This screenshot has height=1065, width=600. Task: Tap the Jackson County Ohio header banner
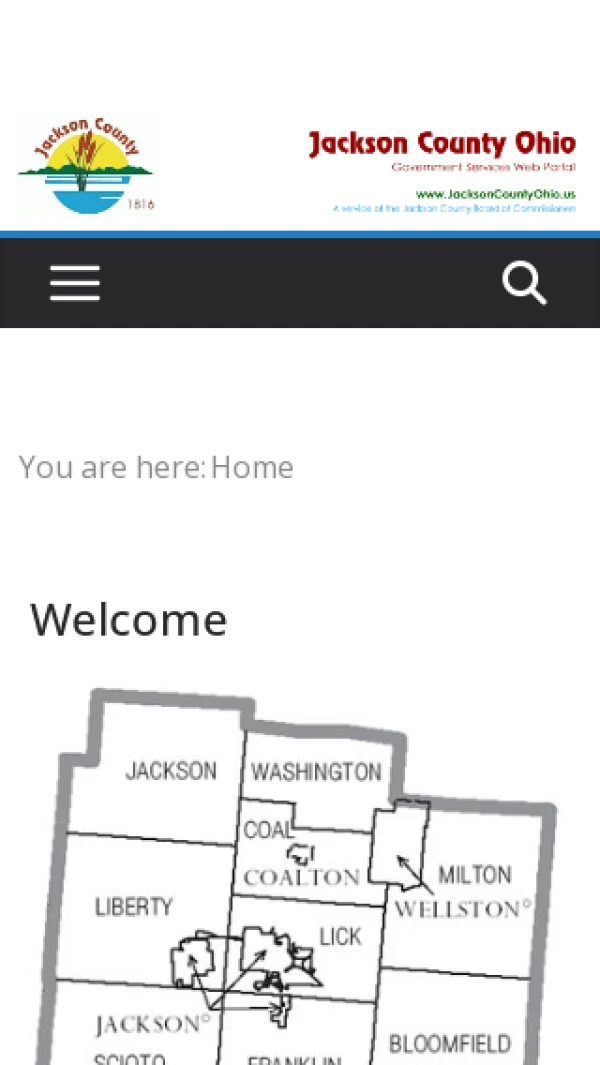441,172
